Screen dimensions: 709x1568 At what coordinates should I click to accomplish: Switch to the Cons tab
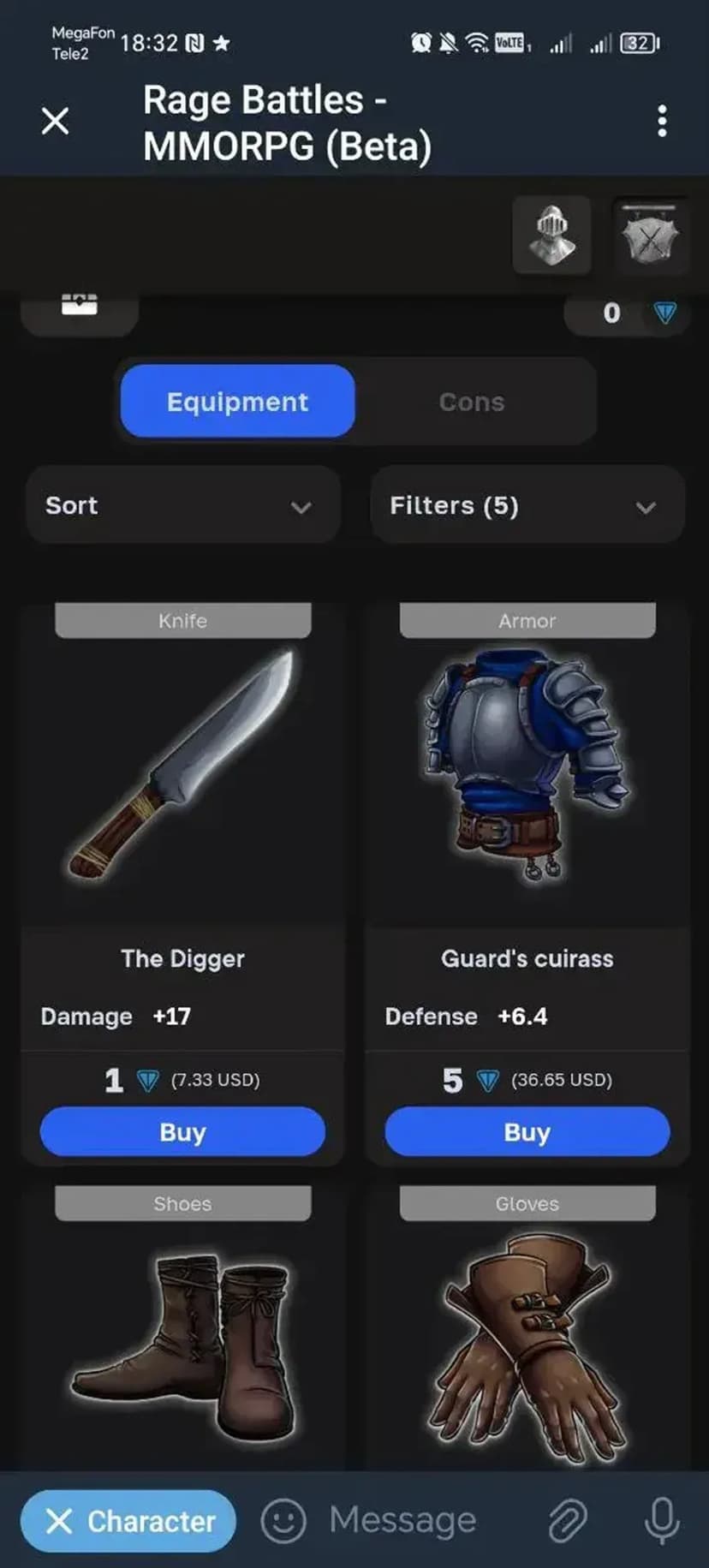click(472, 402)
